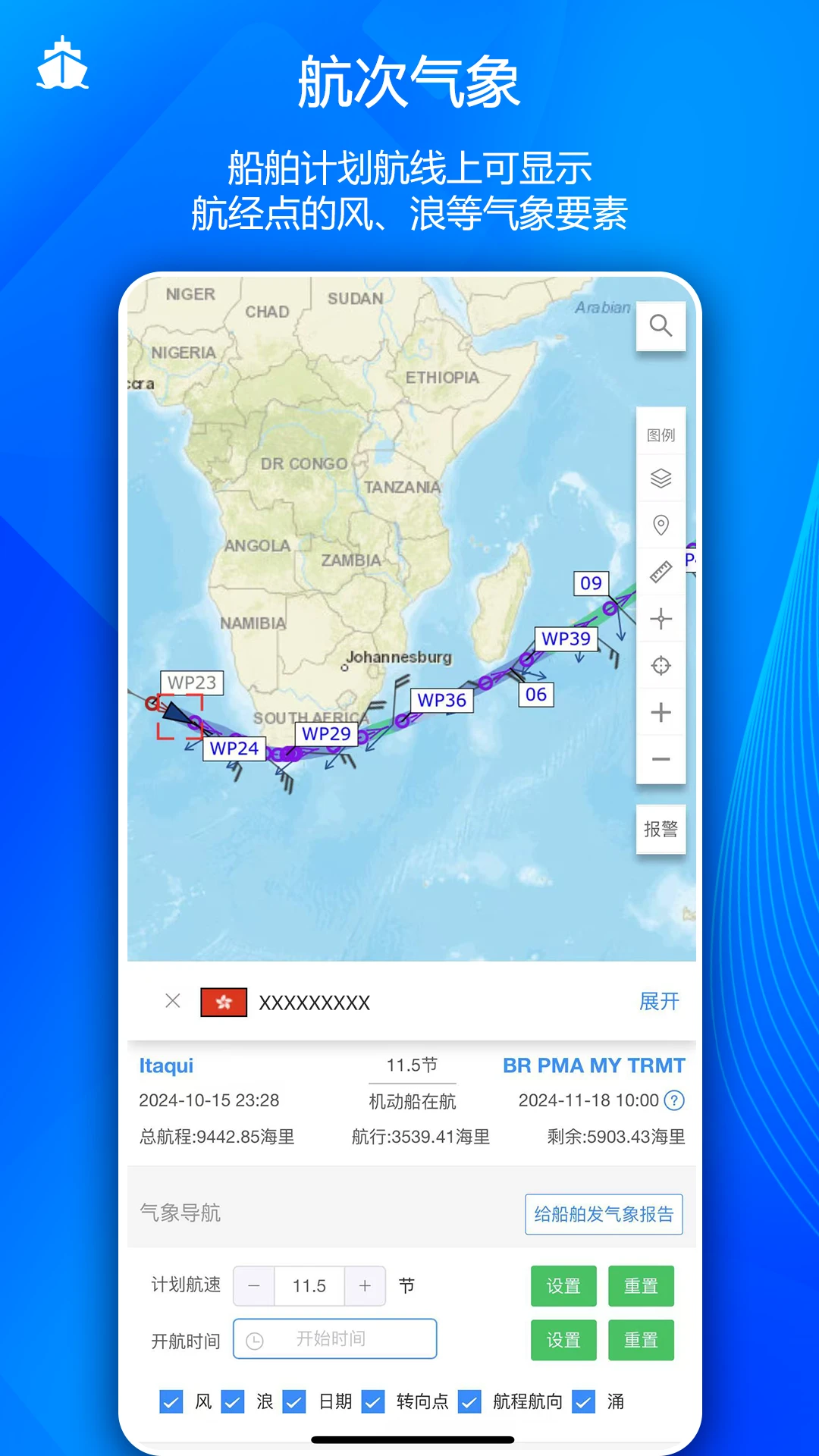This screenshot has height=1456, width=819.
Task: Open the 开始时间 departure time picker
Action: click(334, 1339)
